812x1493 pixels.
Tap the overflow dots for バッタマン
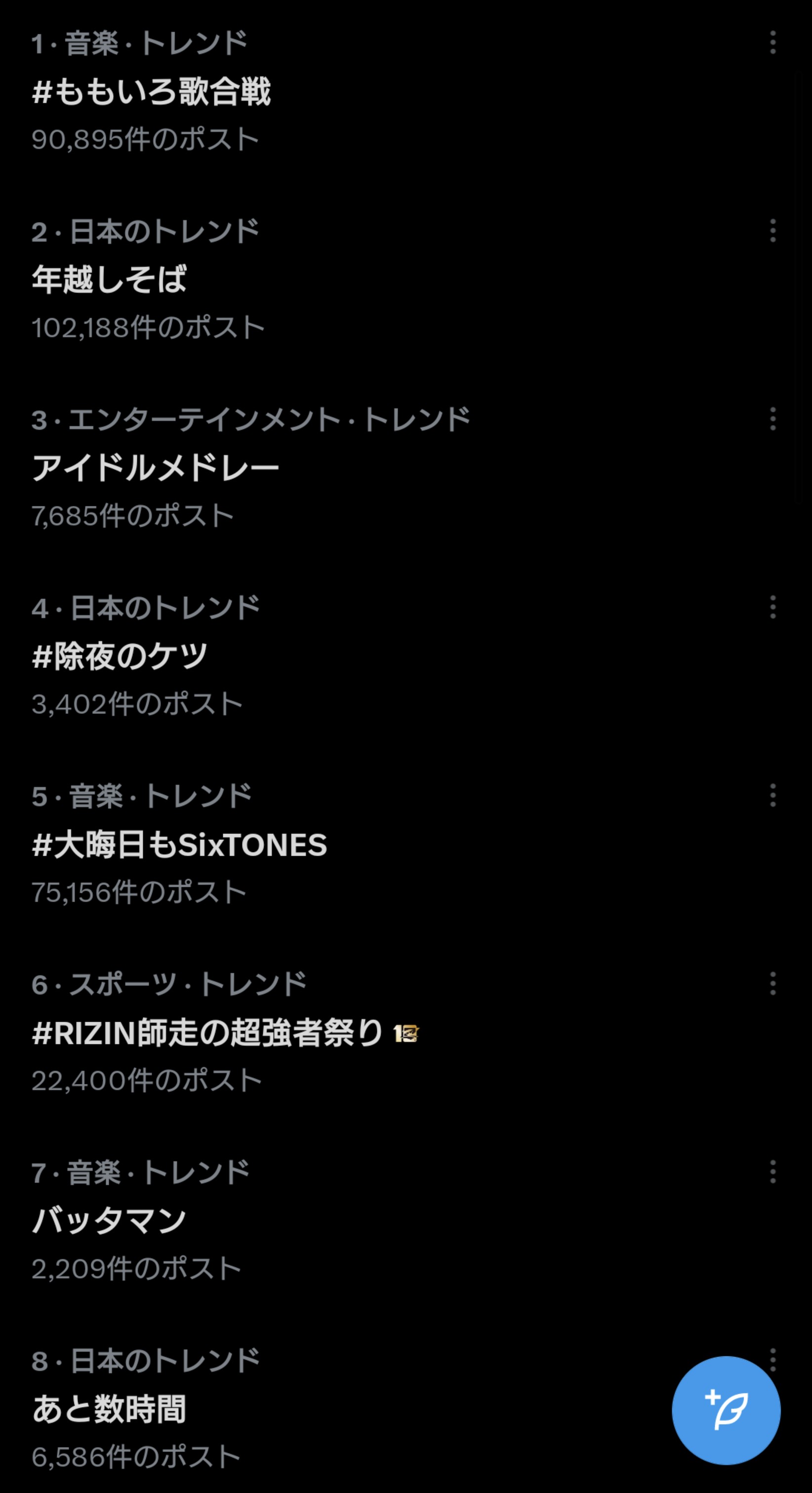point(772,1172)
